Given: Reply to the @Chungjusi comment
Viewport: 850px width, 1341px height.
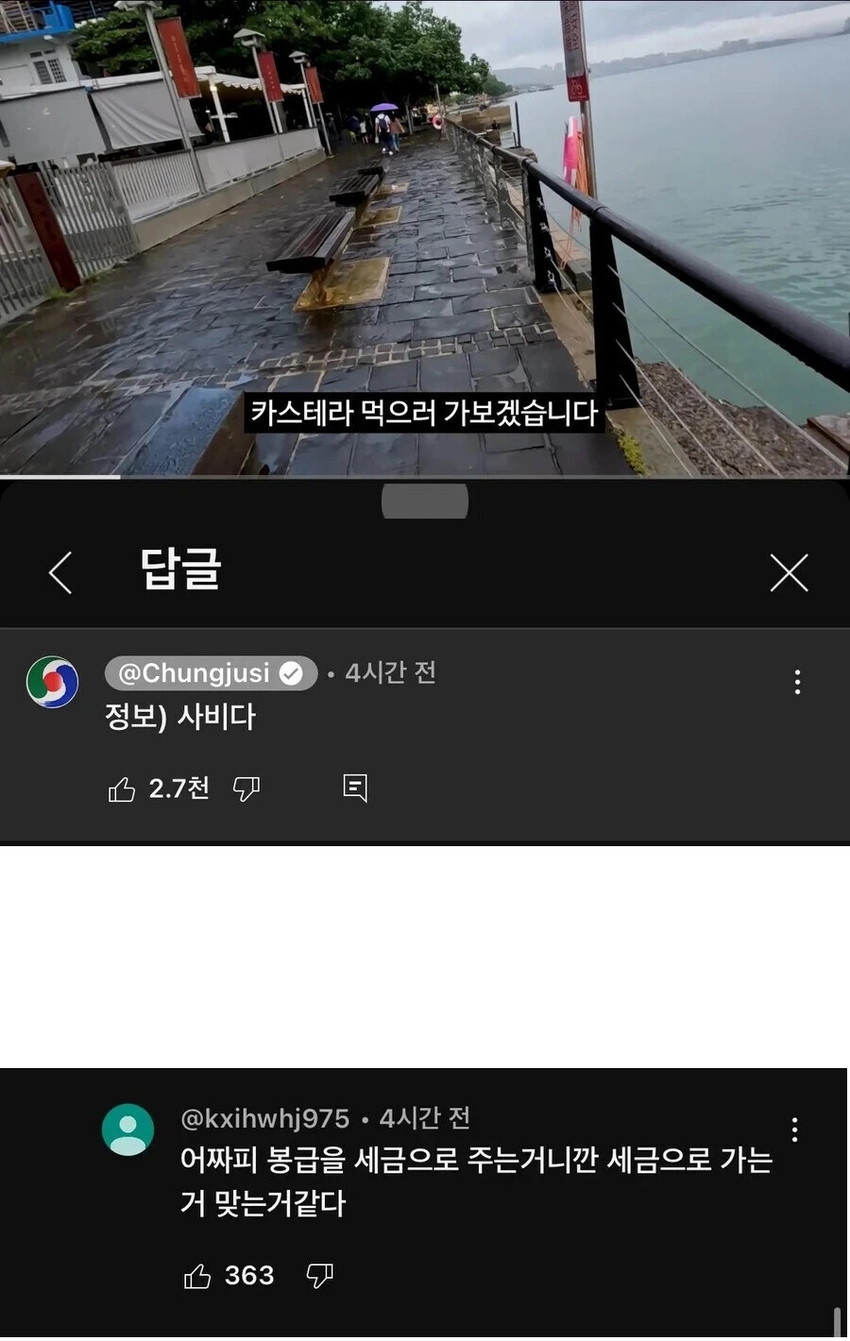Looking at the screenshot, I should tap(355, 788).
